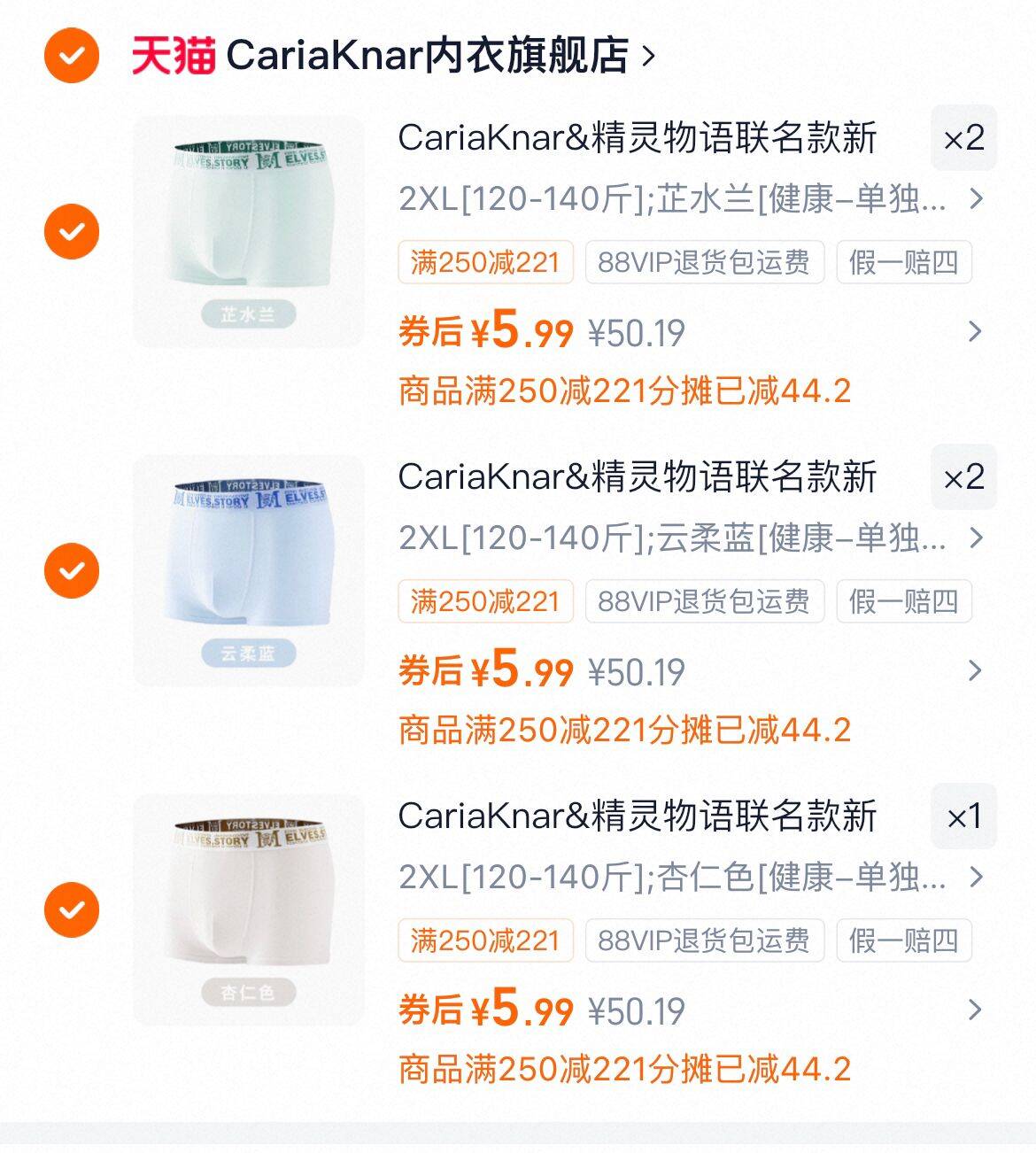Open the 云柔蓝 product title
This screenshot has width=1036, height=1153.
[x=637, y=477]
